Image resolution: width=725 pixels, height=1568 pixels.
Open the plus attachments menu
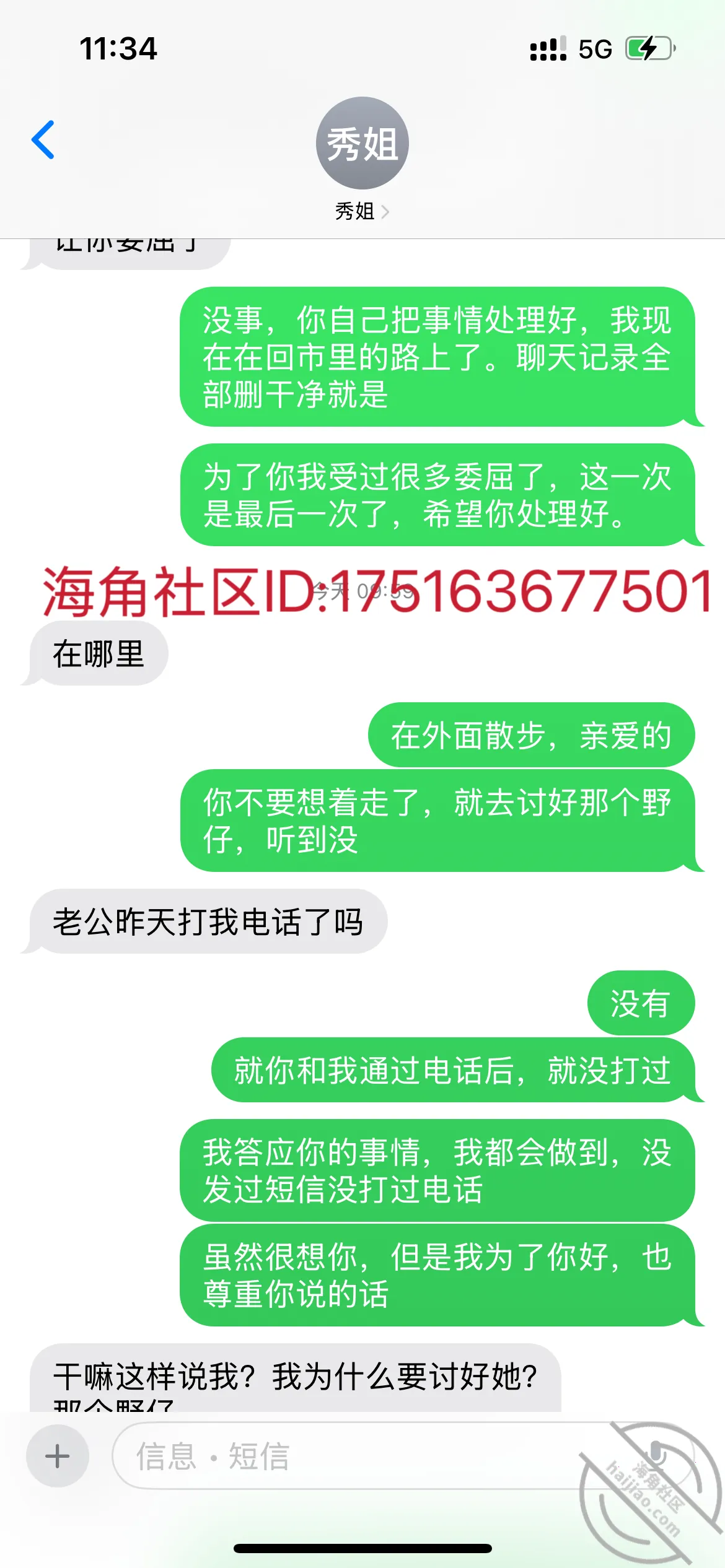coord(58,1456)
